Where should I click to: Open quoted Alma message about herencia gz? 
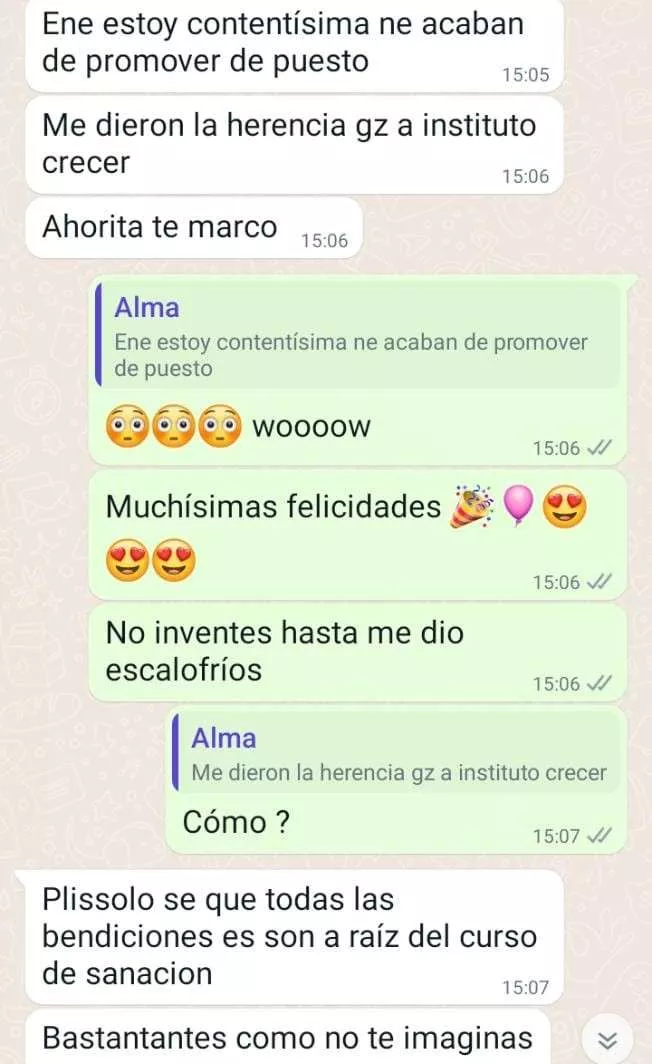click(x=396, y=754)
